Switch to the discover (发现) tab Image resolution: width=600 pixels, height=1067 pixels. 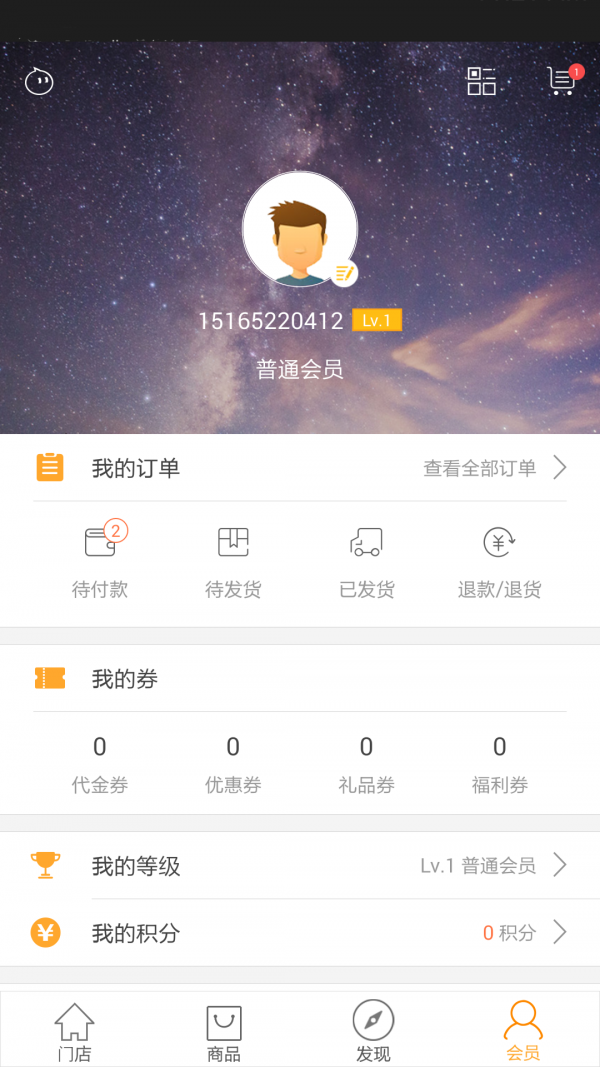(373, 1030)
